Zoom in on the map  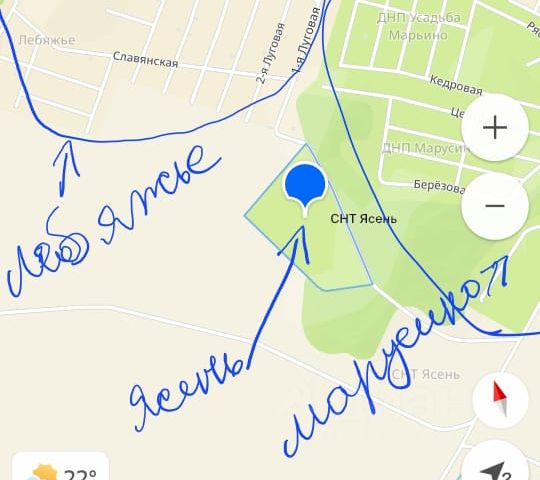click(495, 127)
